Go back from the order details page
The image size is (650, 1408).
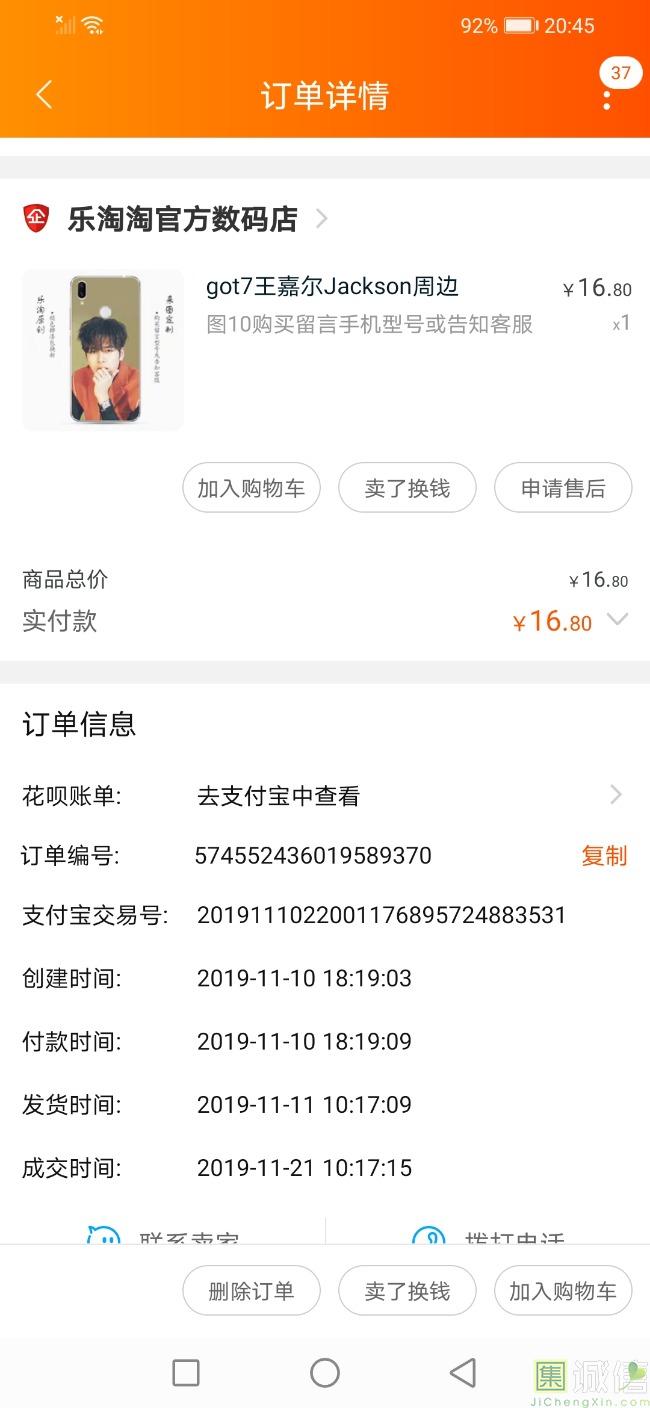coord(43,95)
